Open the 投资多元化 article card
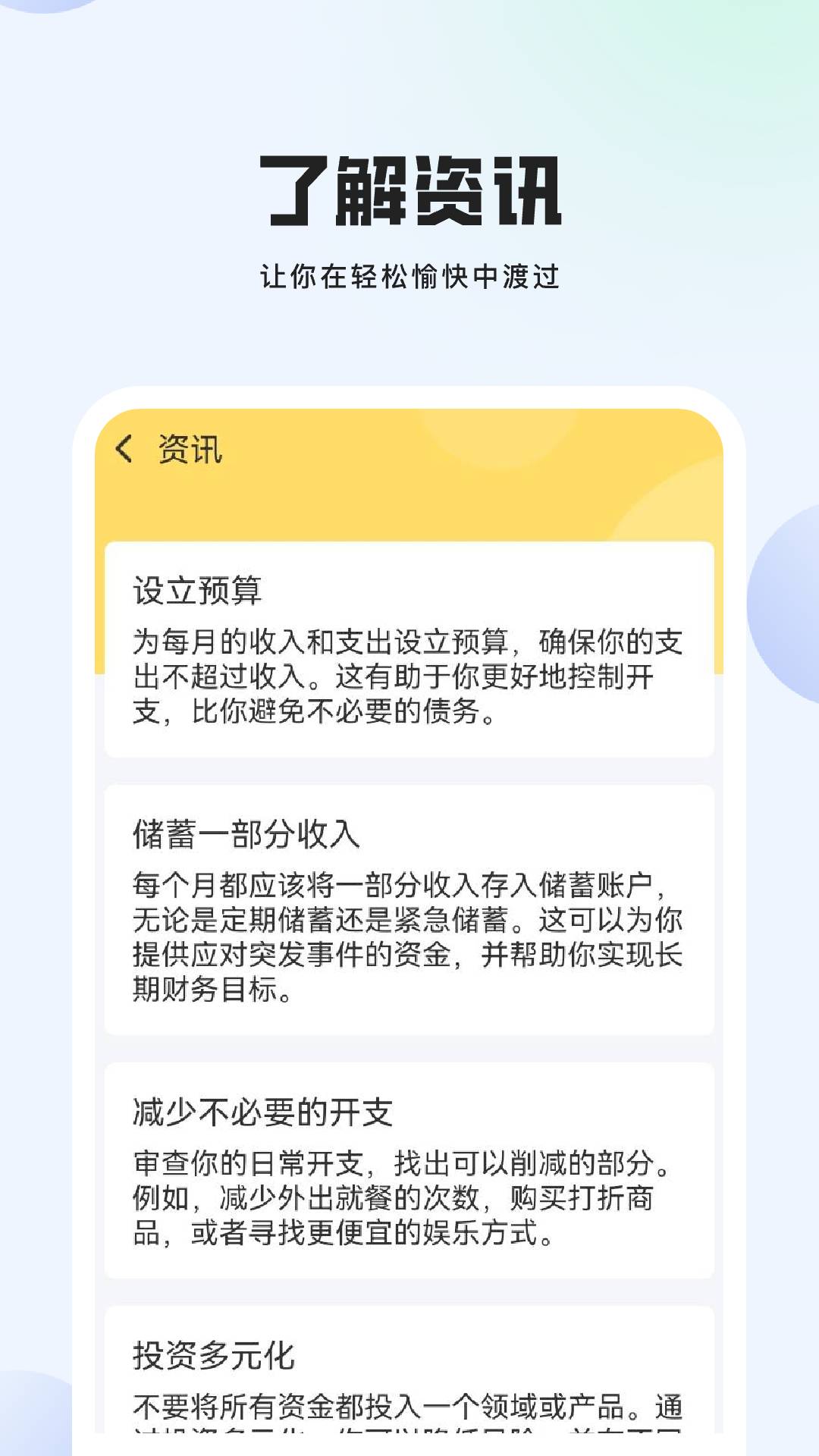Viewport: 819px width, 1456px height. point(409,1388)
